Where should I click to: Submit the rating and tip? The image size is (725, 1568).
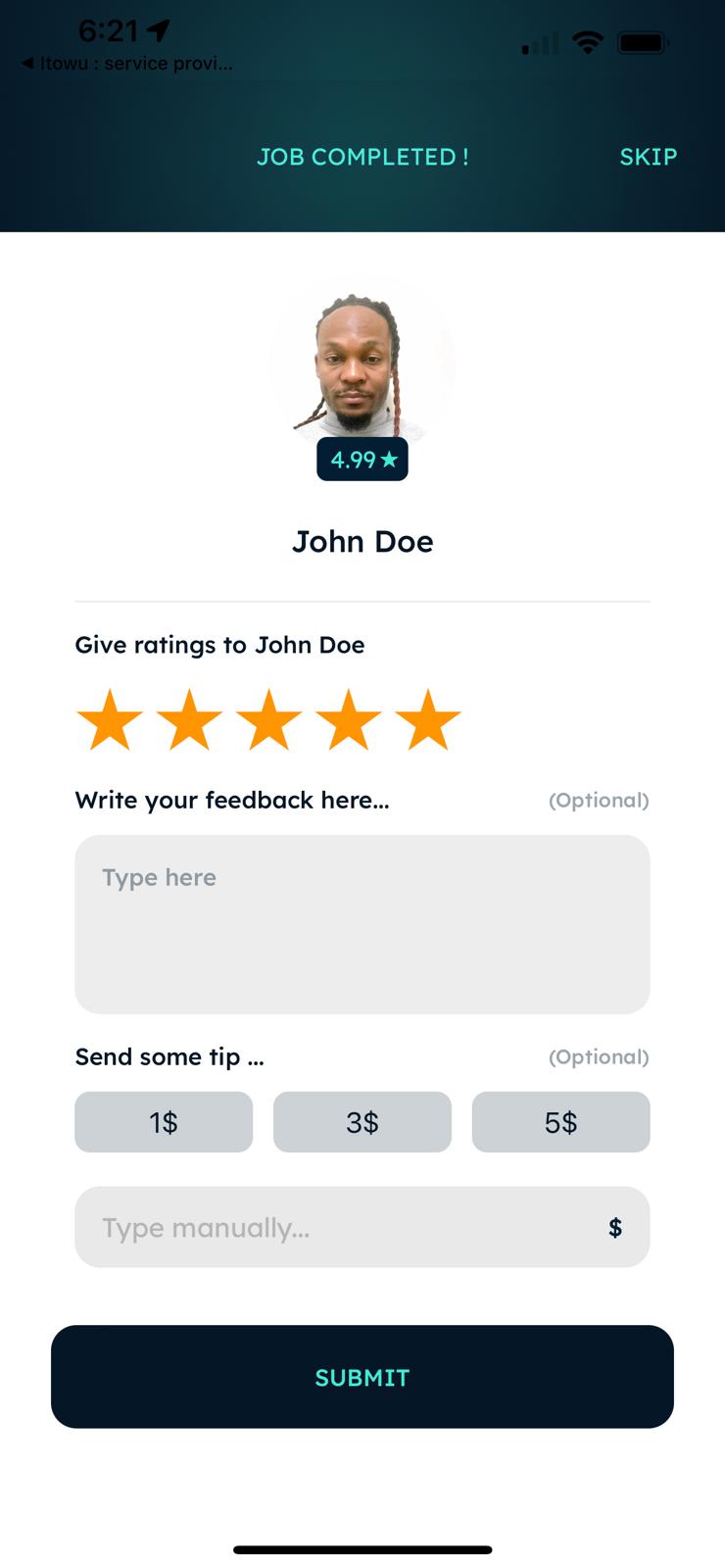coord(362,1377)
